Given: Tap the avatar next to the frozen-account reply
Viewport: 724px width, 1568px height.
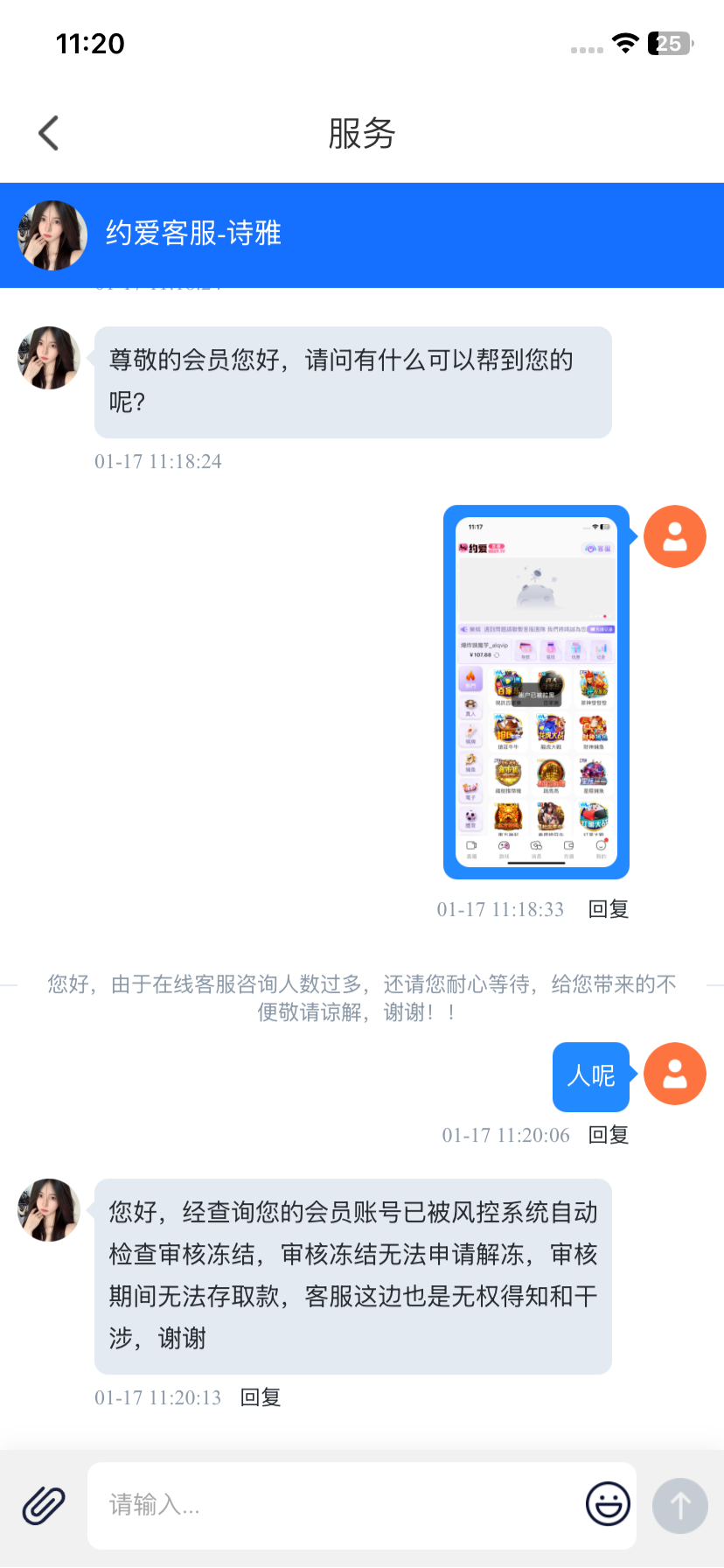Looking at the screenshot, I should pyautogui.click(x=48, y=1210).
